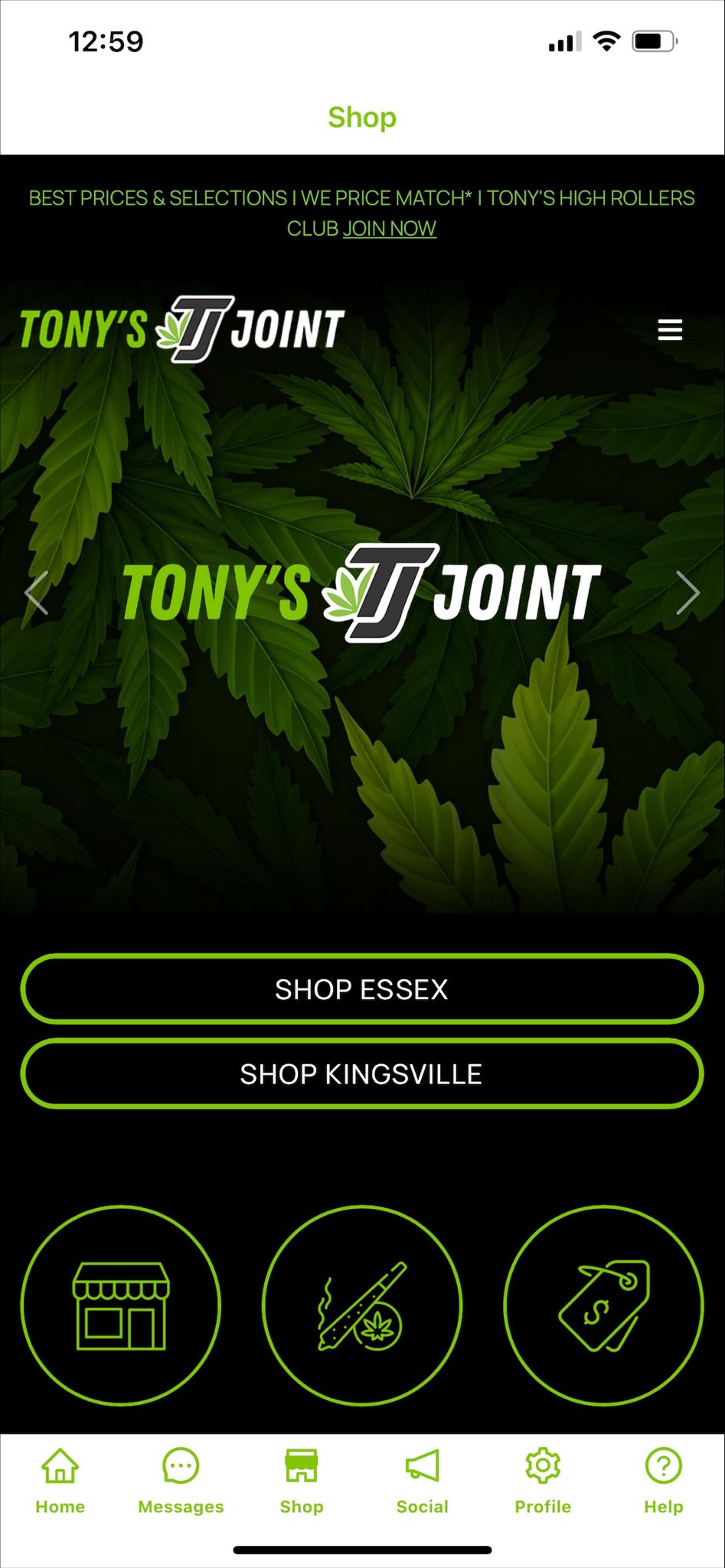Screen dimensions: 725x1568
Task: Select SHOP KINGSVILLE
Action: tap(361, 1073)
